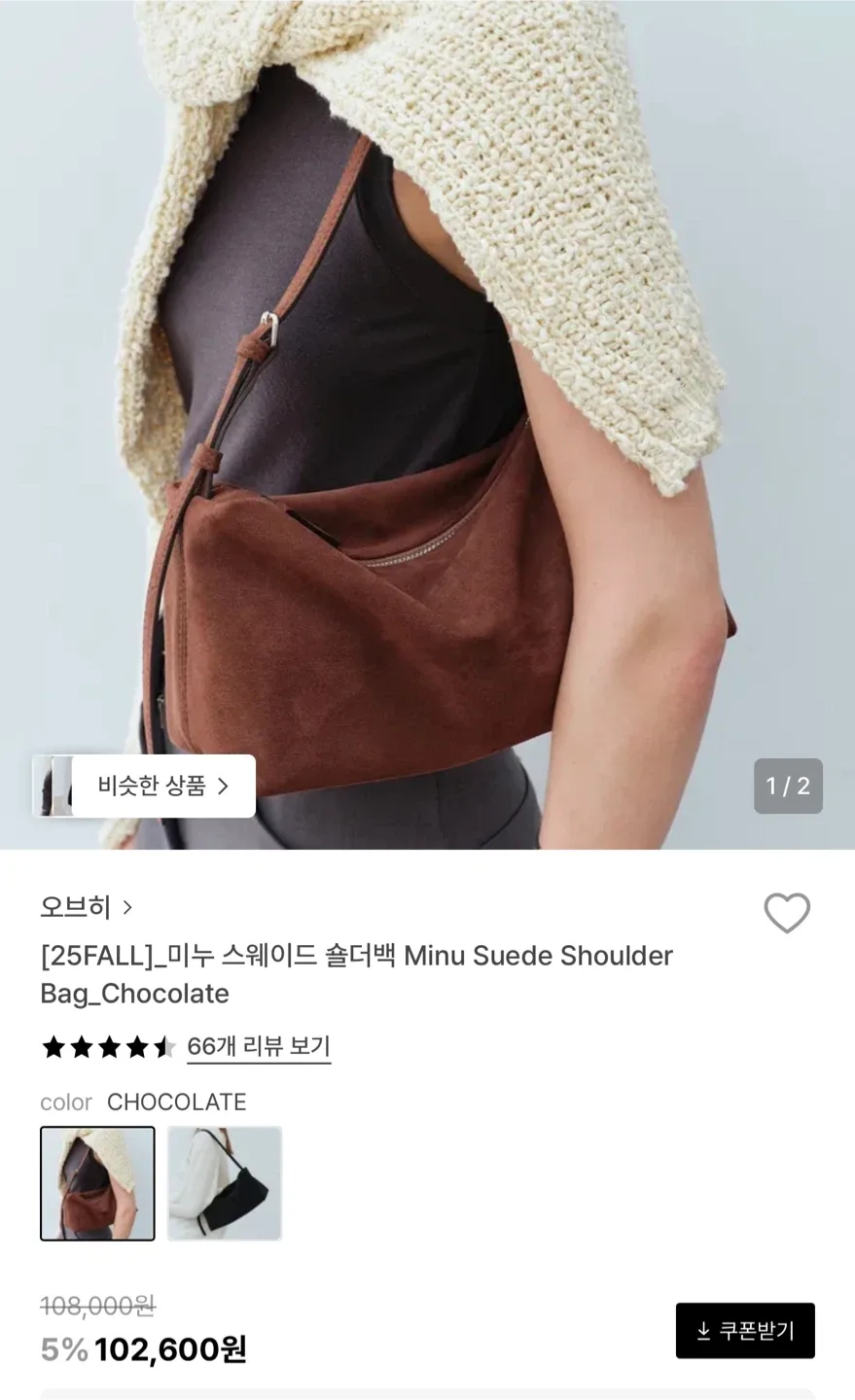Open 비슷한 상품 similar products
This screenshot has width=855, height=1400.
pos(146,786)
